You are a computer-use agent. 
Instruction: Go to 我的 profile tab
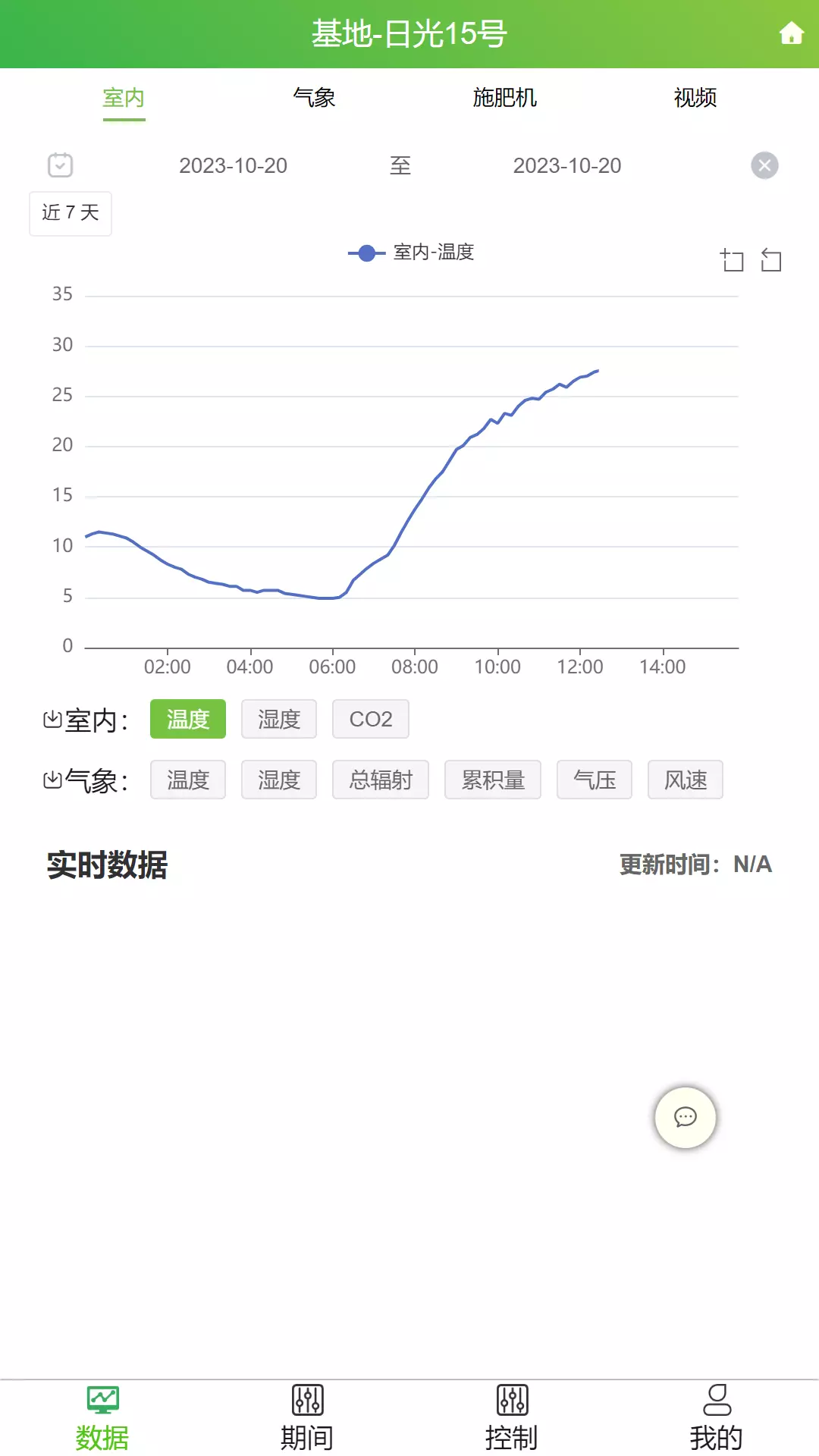tap(717, 1417)
